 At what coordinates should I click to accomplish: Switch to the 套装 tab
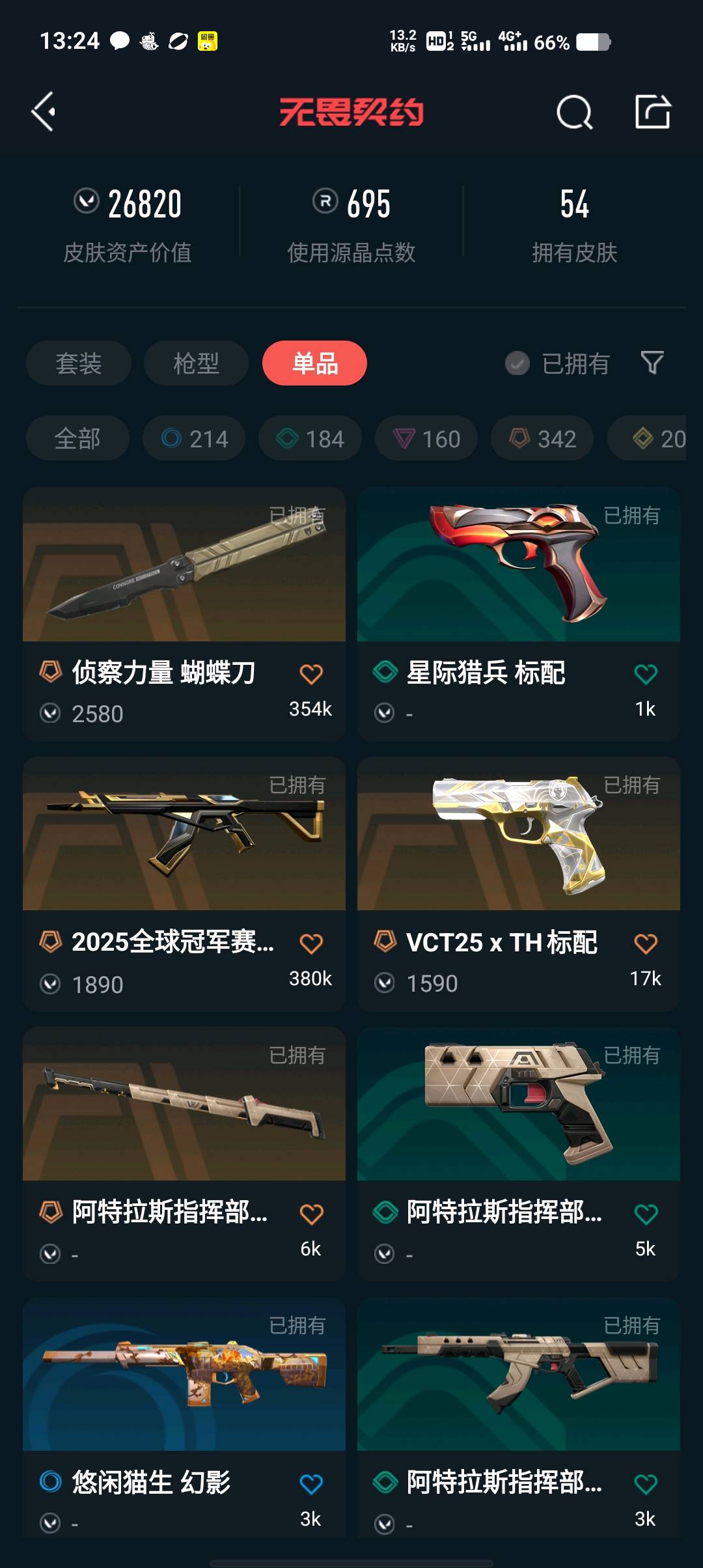click(x=79, y=363)
